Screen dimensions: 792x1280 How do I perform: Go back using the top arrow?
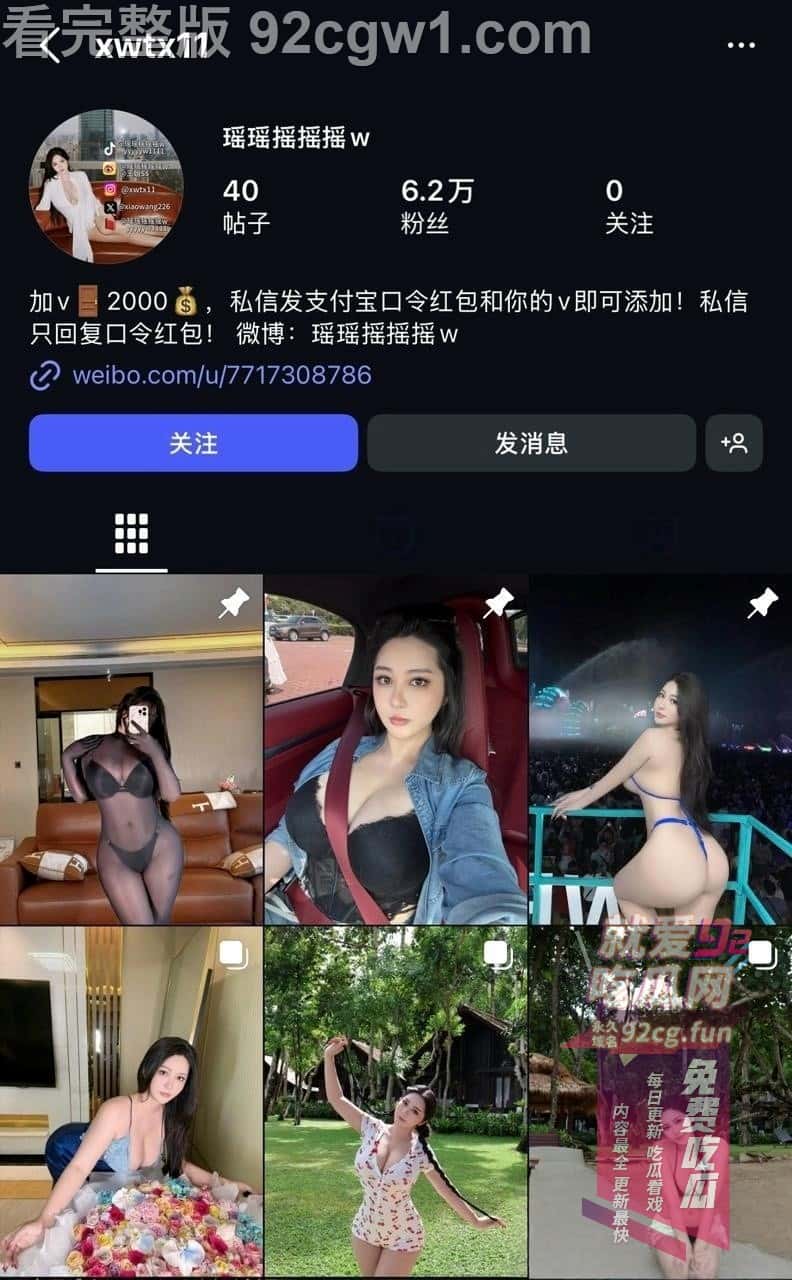pos(50,45)
